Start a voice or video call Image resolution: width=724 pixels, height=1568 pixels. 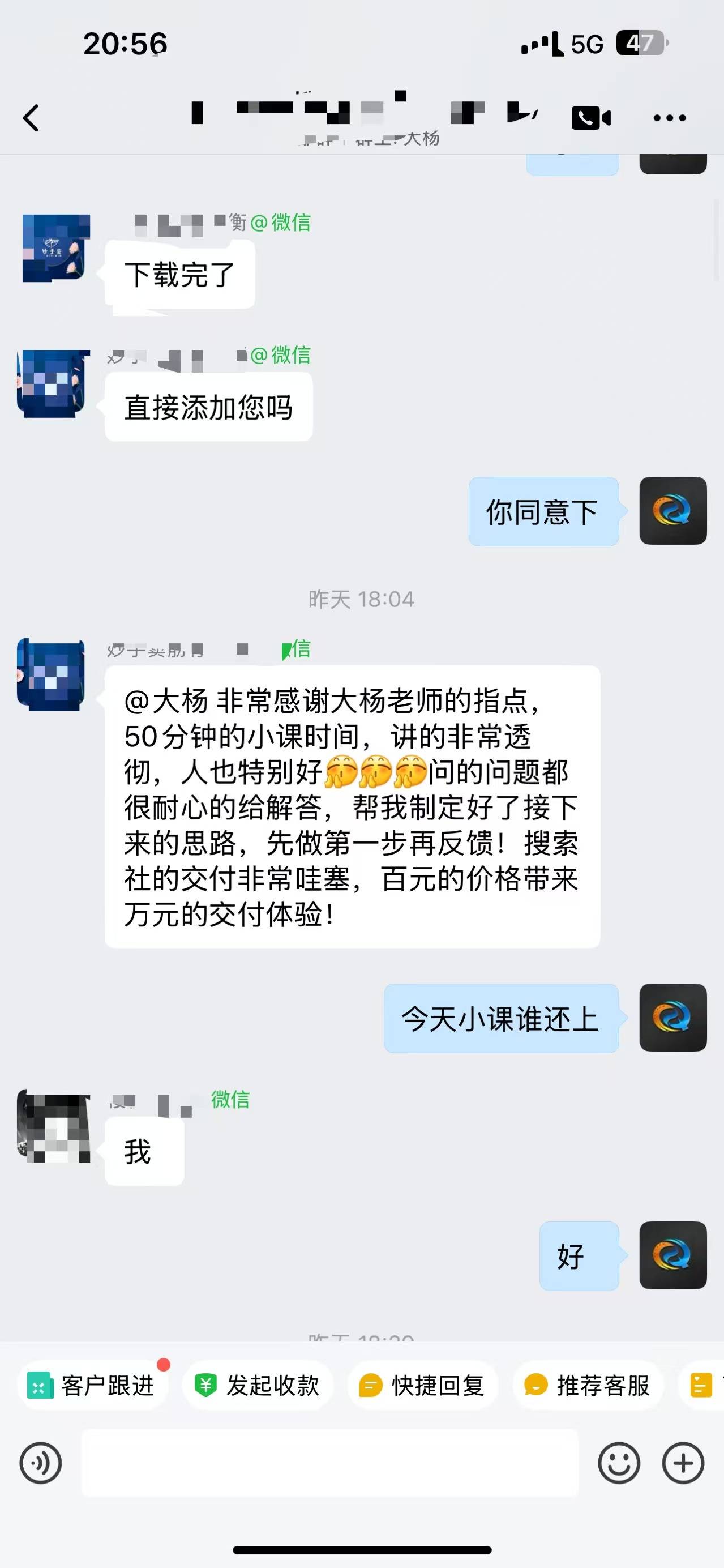(590, 117)
